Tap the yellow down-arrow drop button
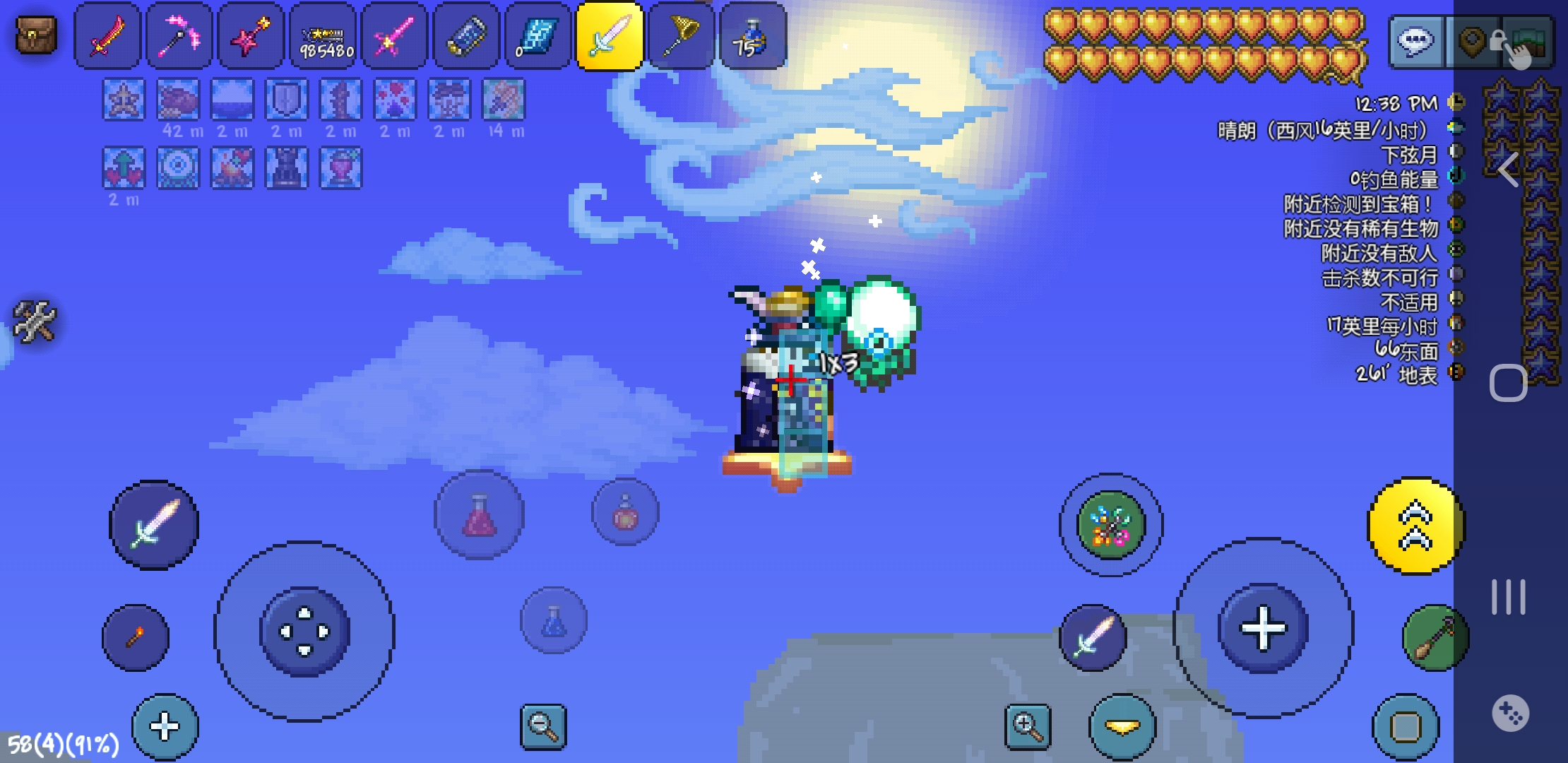The image size is (1568, 763). (x=1122, y=726)
